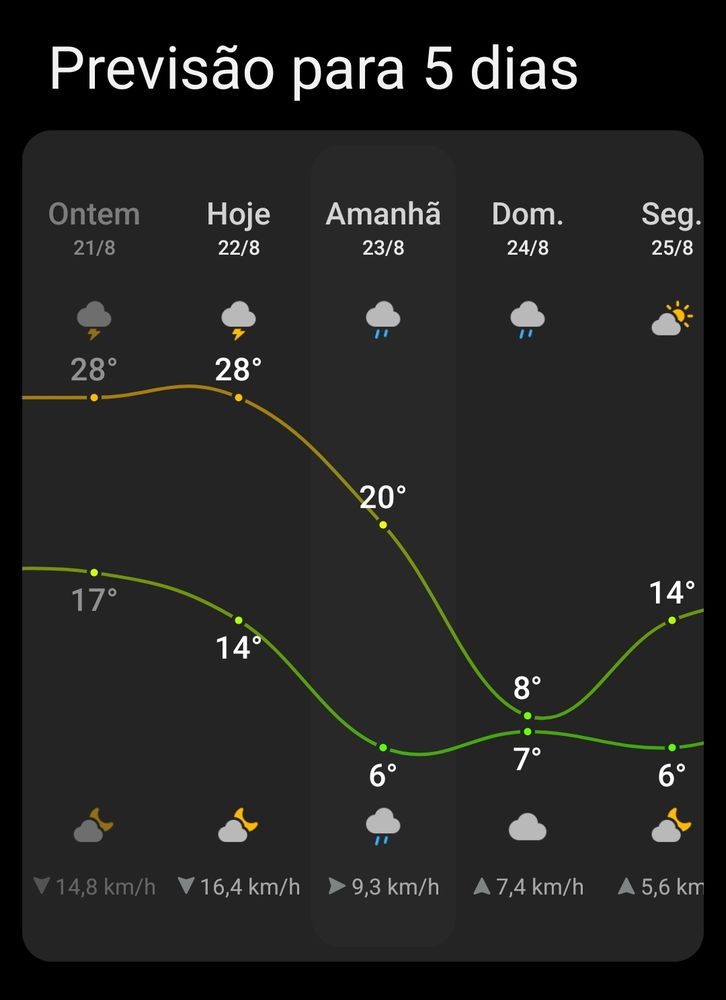The height and width of the screenshot is (1000, 726).
Task: View the Seg. 25/8 forecast column
Action: 652,547
